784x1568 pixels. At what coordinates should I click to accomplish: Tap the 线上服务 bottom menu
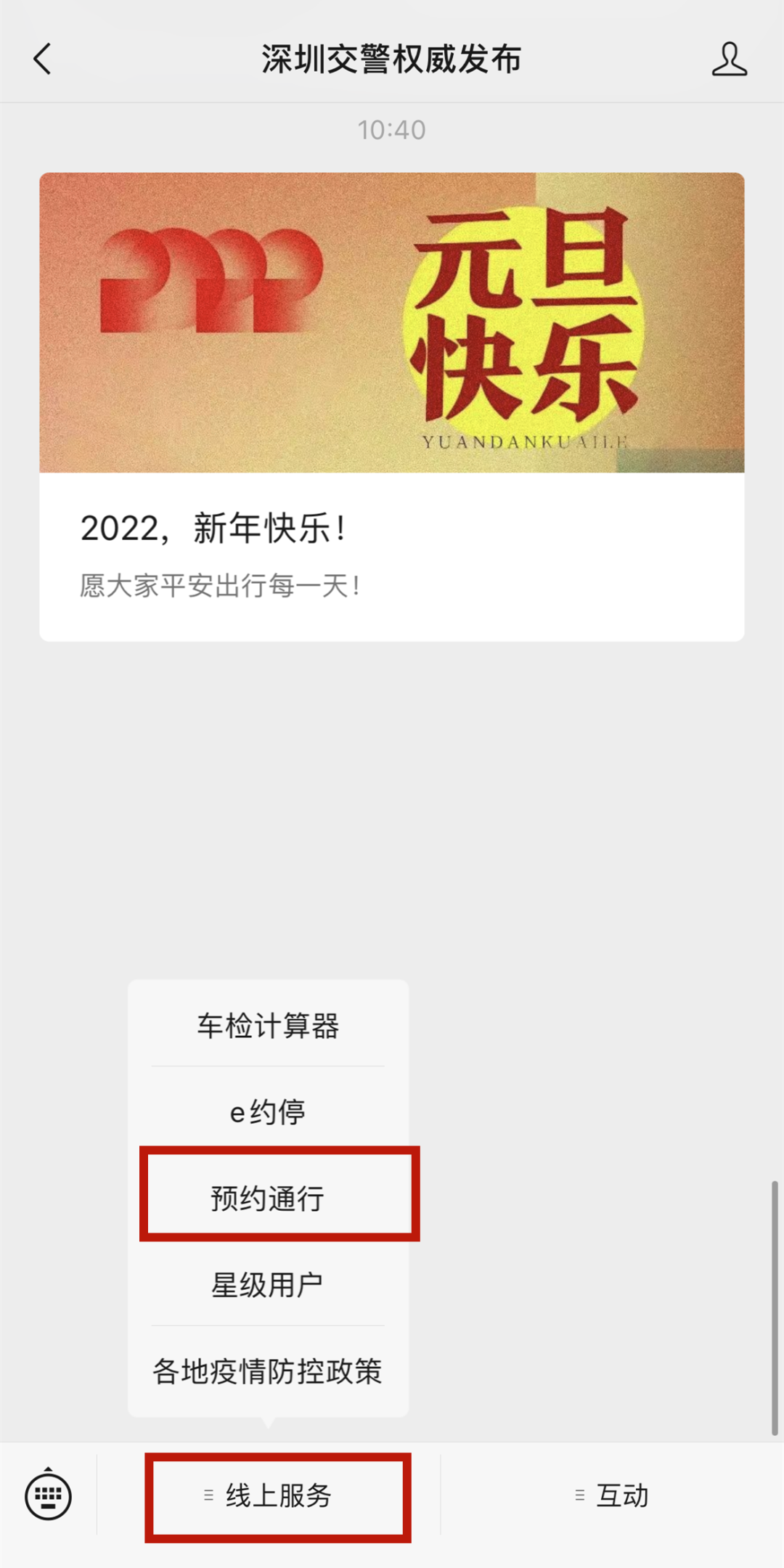click(278, 1495)
